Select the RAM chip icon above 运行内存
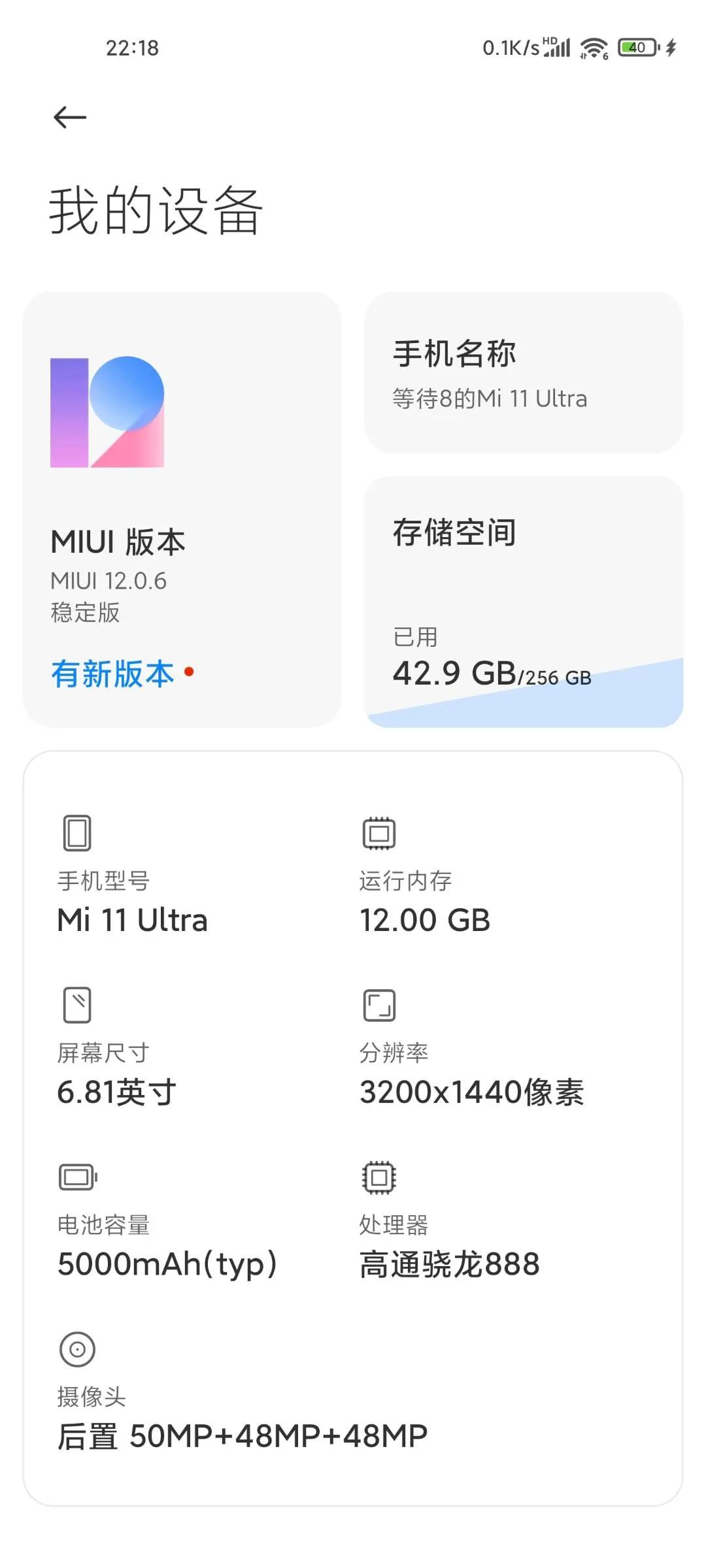The width and height of the screenshot is (706, 1568). pyautogui.click(x=378, y=833)
